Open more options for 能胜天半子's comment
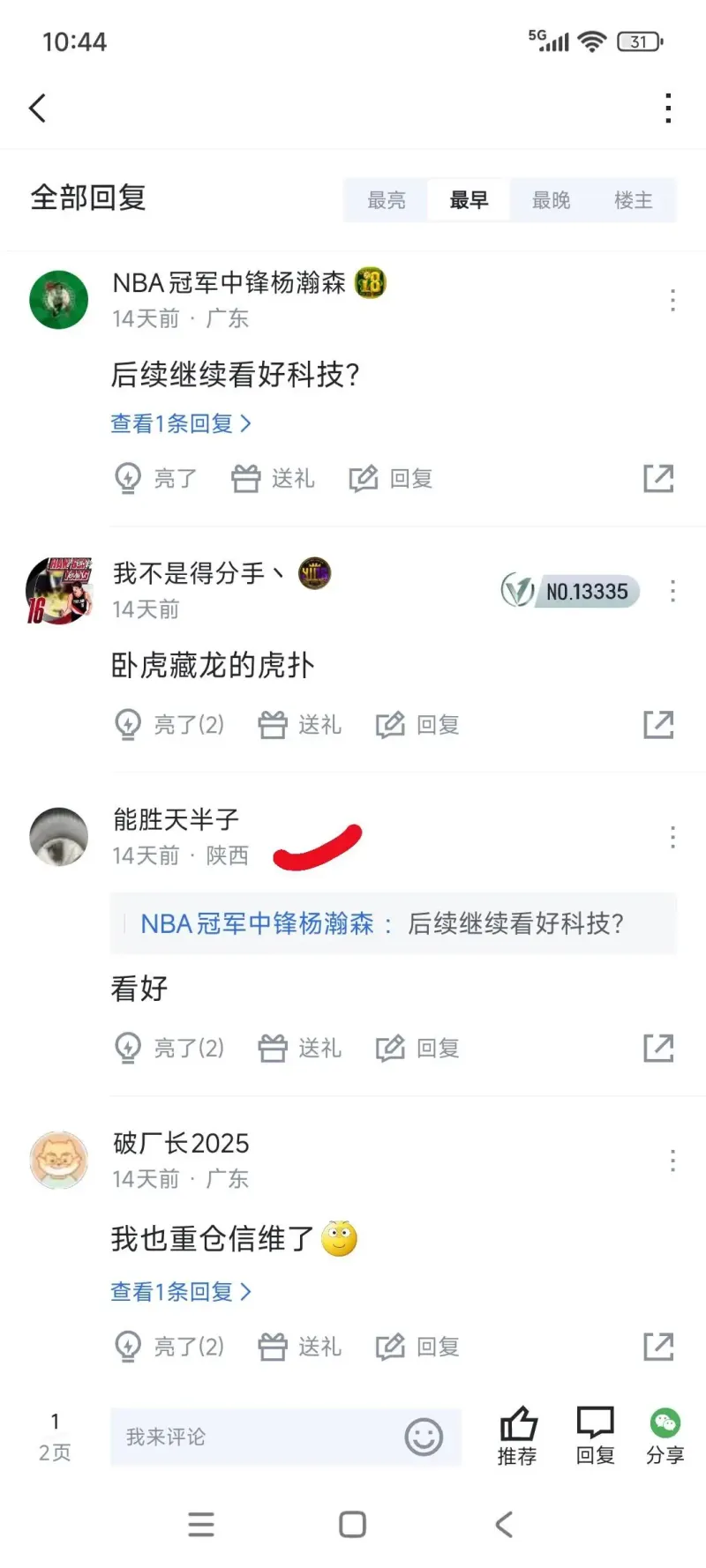Viewport: 706px width, 1568px height. (672, 837)
